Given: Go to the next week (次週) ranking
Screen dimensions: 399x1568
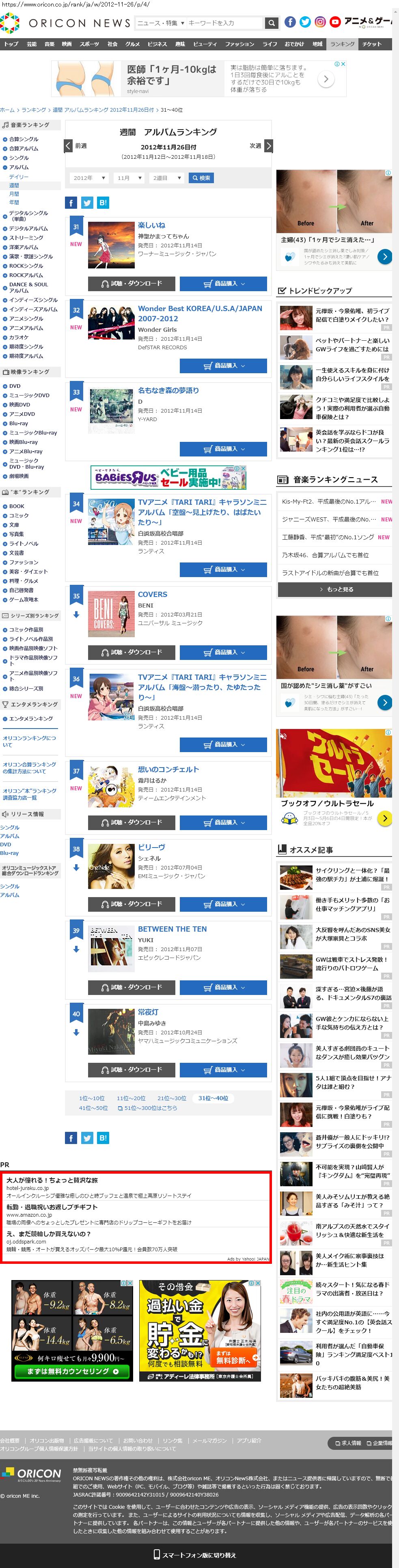Looking at the screenshot, I should coord(260,146).
